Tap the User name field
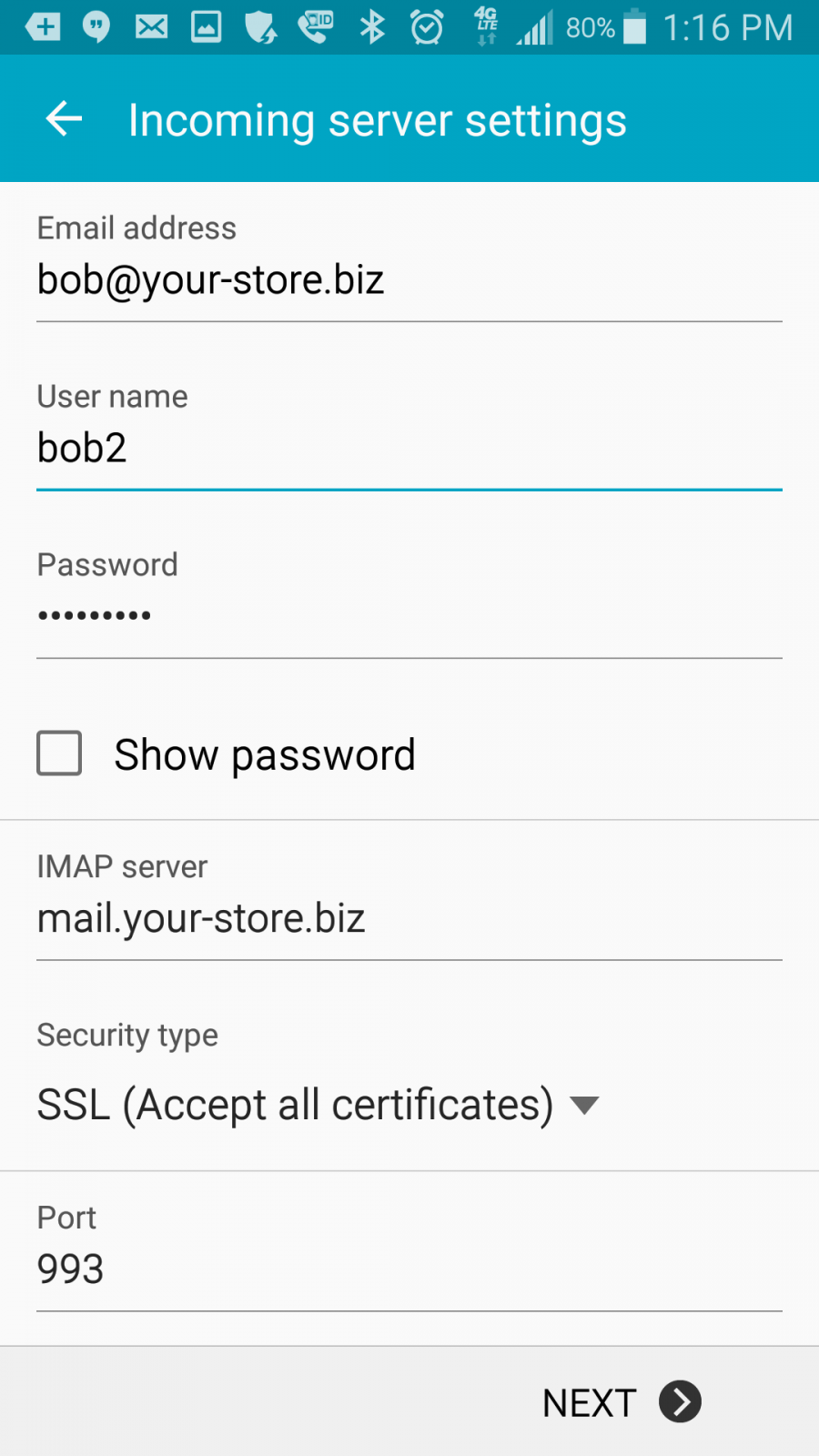Screen dimensions: 819x1456 coord(408,449)
